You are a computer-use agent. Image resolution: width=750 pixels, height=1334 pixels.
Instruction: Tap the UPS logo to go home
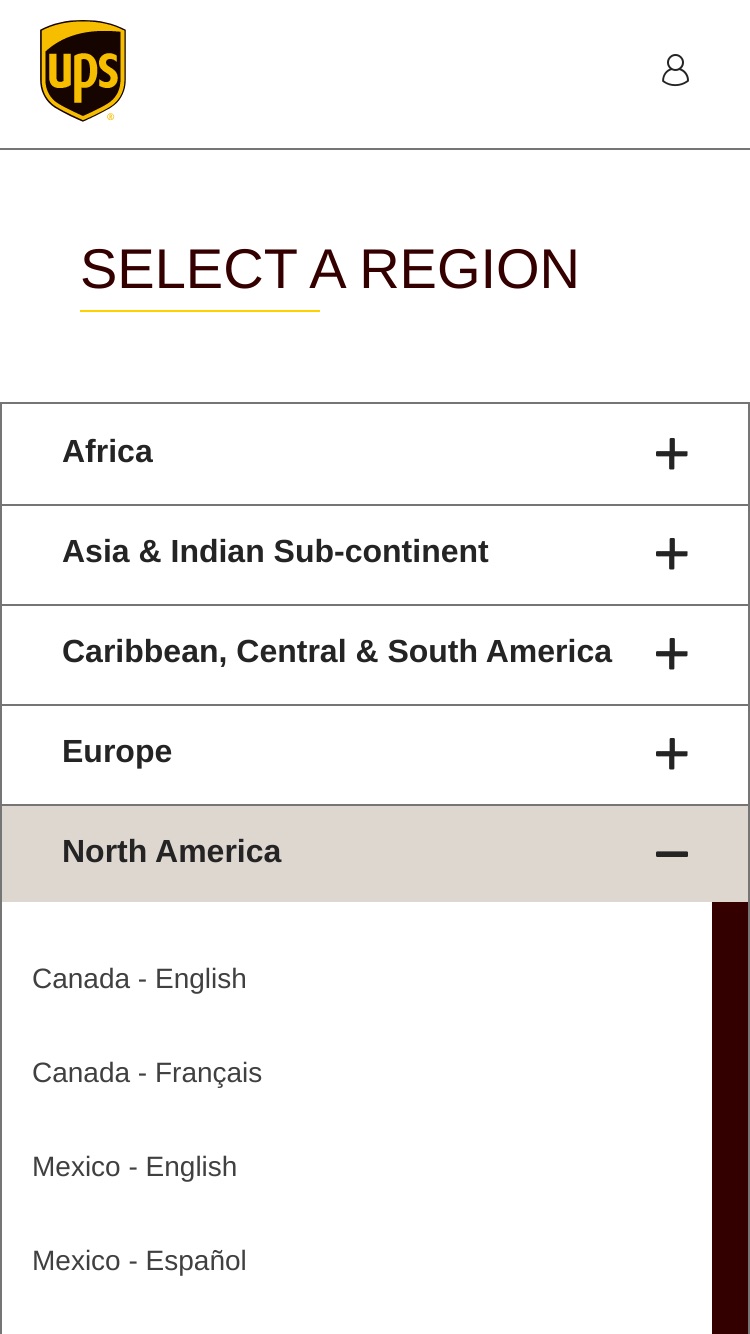(83, 71)
